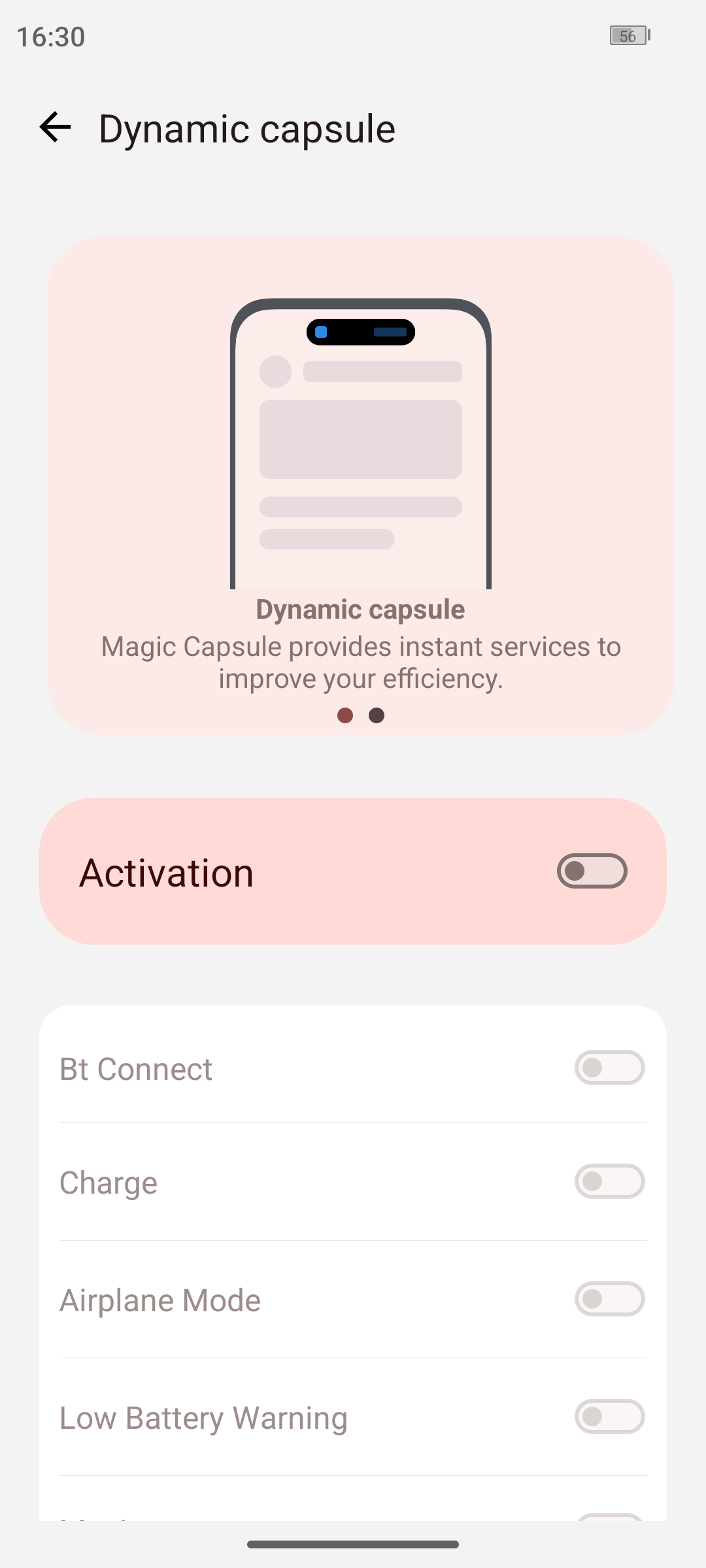Select the second carousel page dot
Image resolution: width=706 pixels, height=1568 pixels.
[377, 715]
